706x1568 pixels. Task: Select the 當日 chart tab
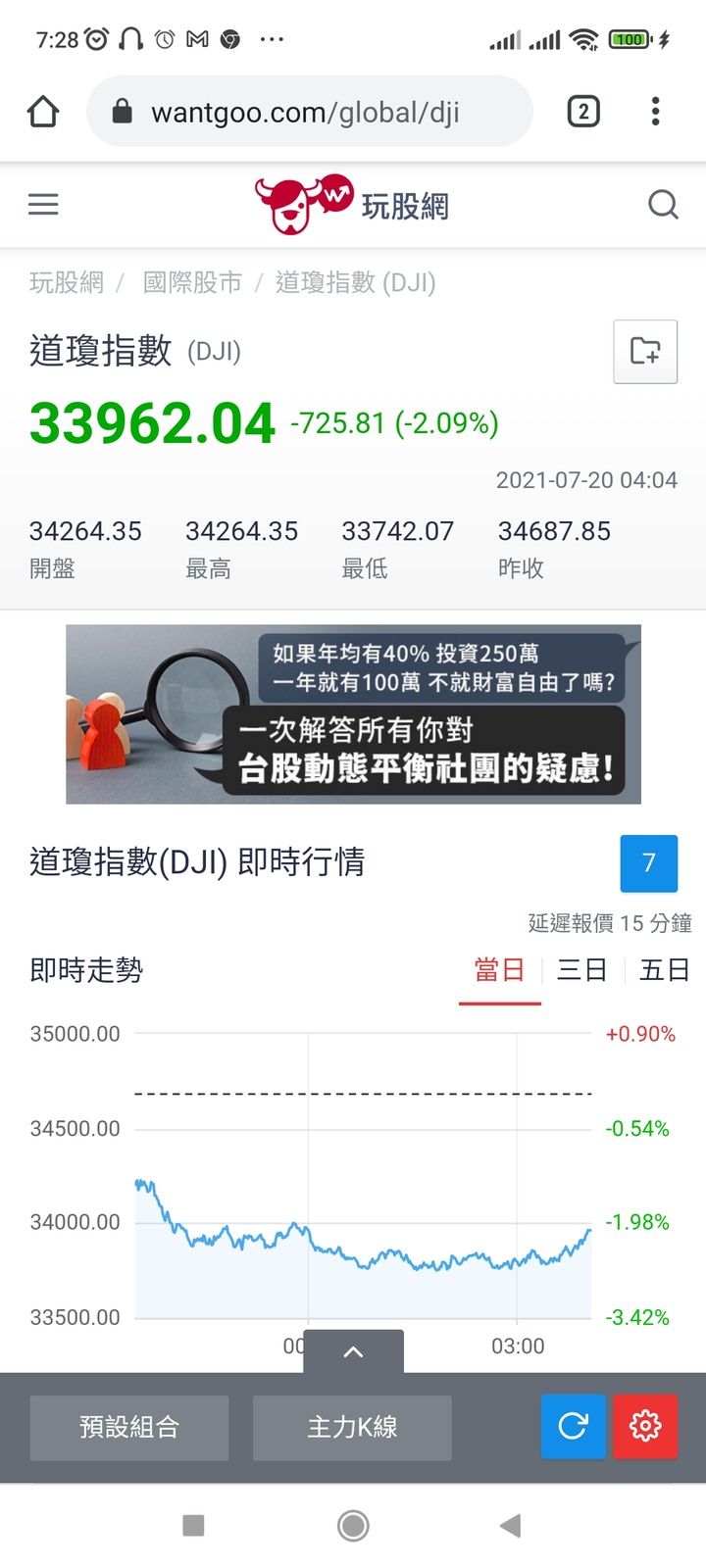[x=499, y=970]
